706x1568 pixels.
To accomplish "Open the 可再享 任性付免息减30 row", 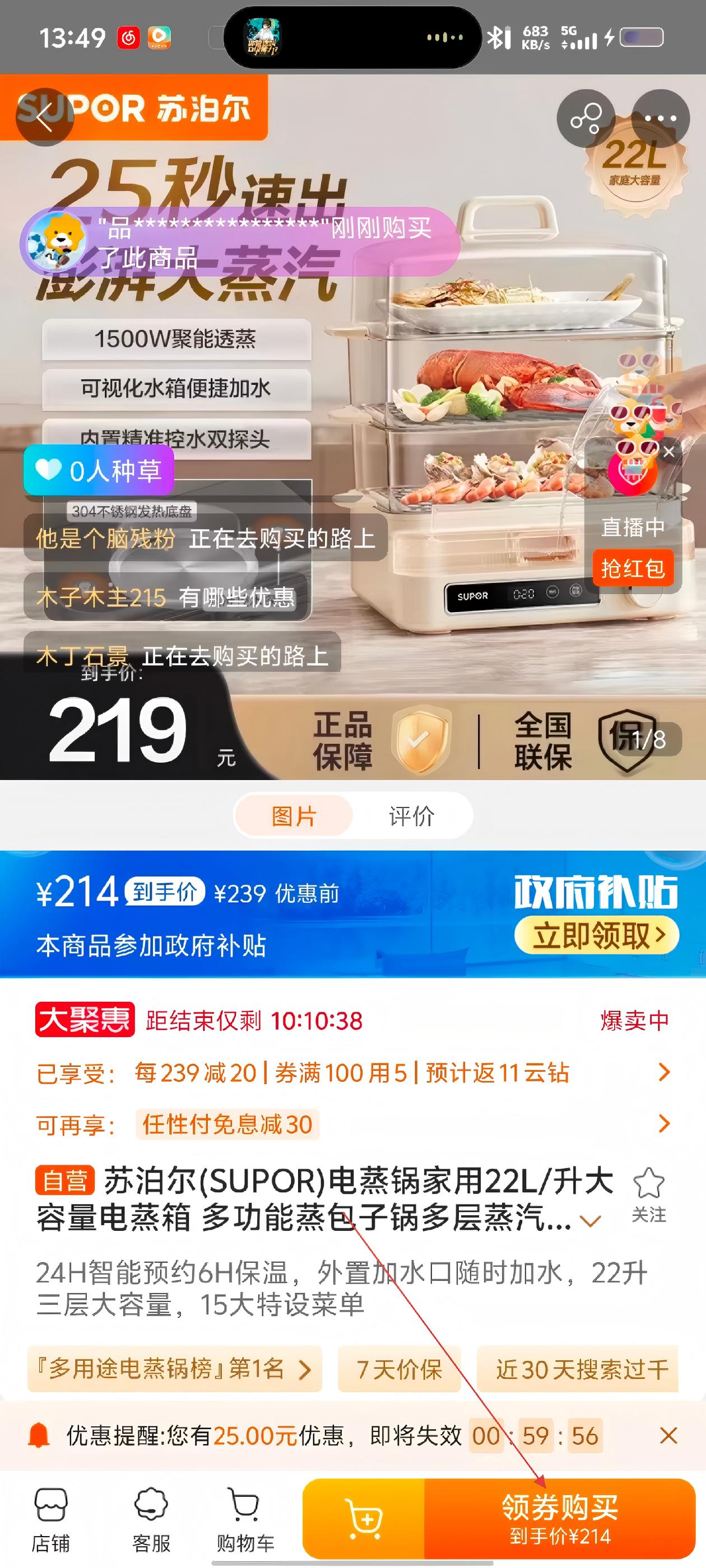I will click(x=664, y=1124).
